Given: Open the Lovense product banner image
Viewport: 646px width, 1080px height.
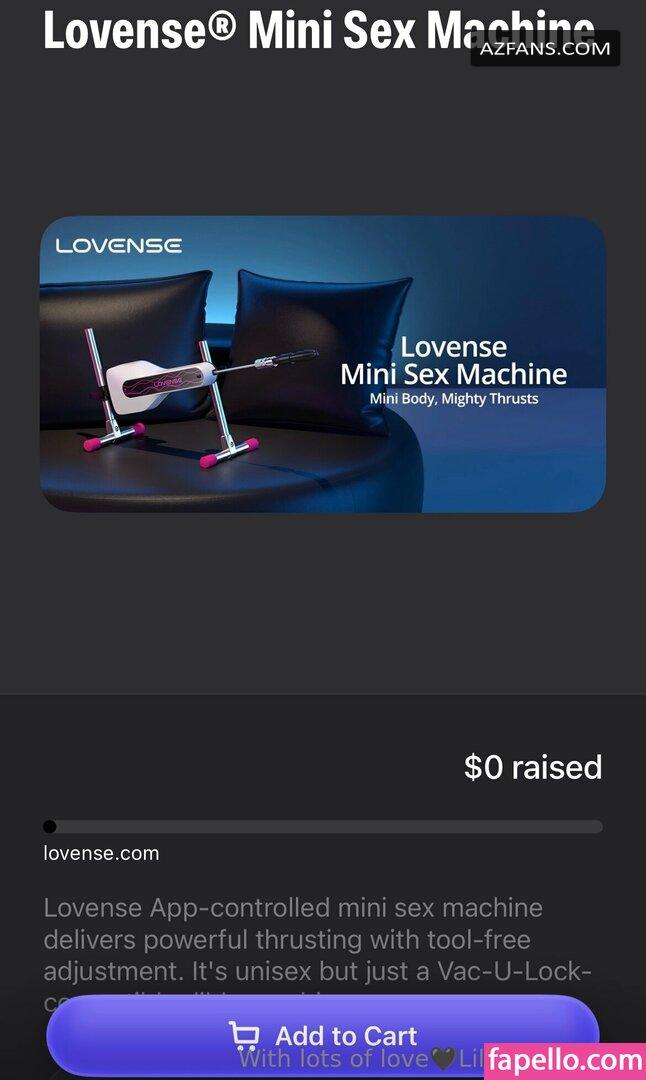Looking at the screenshot, I should (x=322, y=364).
